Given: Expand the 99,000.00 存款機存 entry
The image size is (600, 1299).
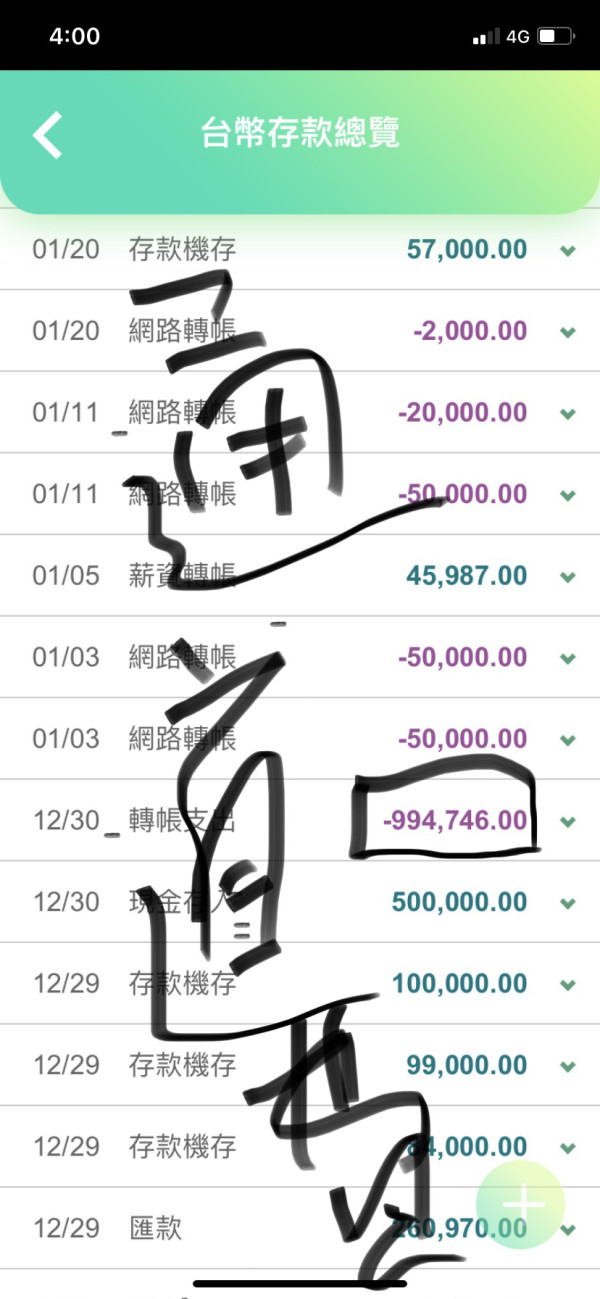Looking at the screenshot, I should tap(568, 1067).
